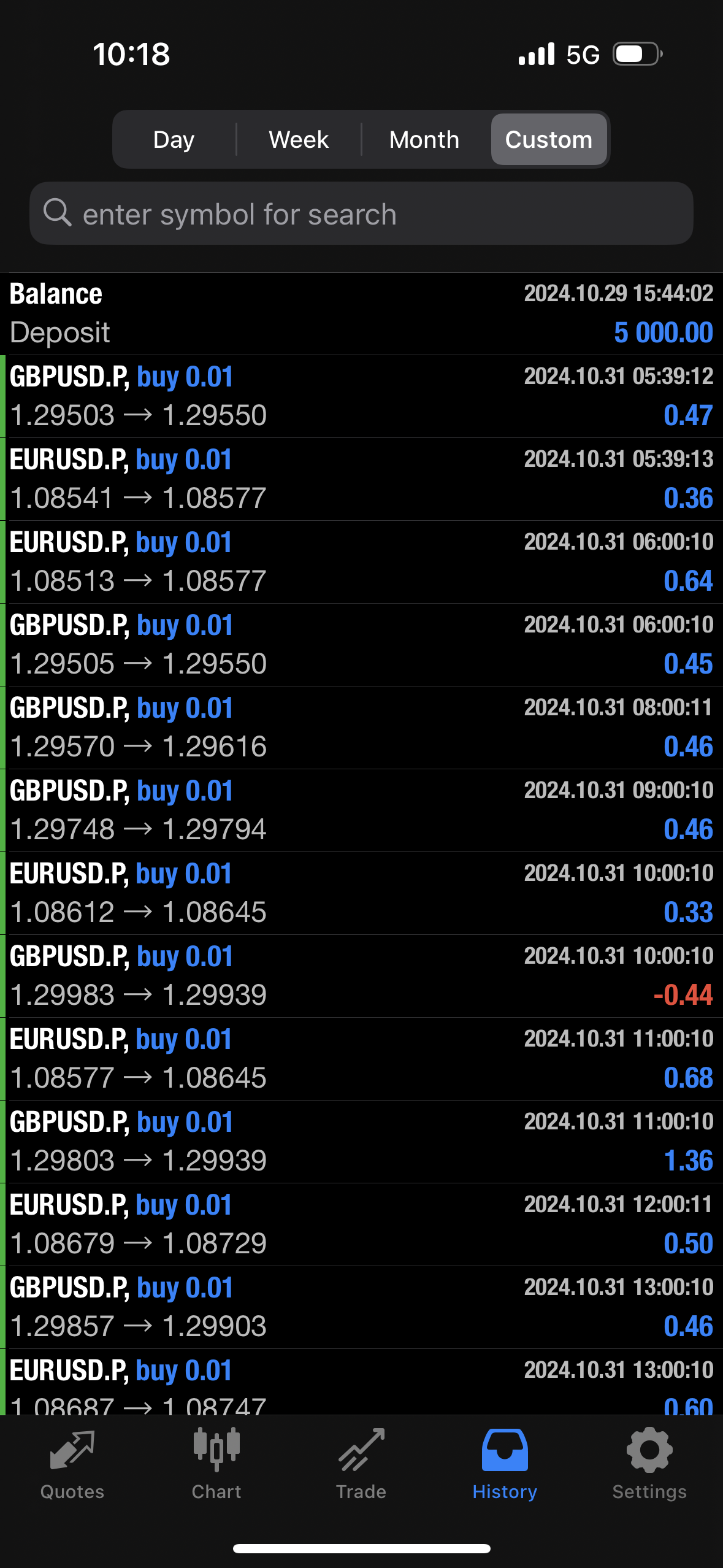
Task: Focus the symbol search field
Action: [361, 214]
